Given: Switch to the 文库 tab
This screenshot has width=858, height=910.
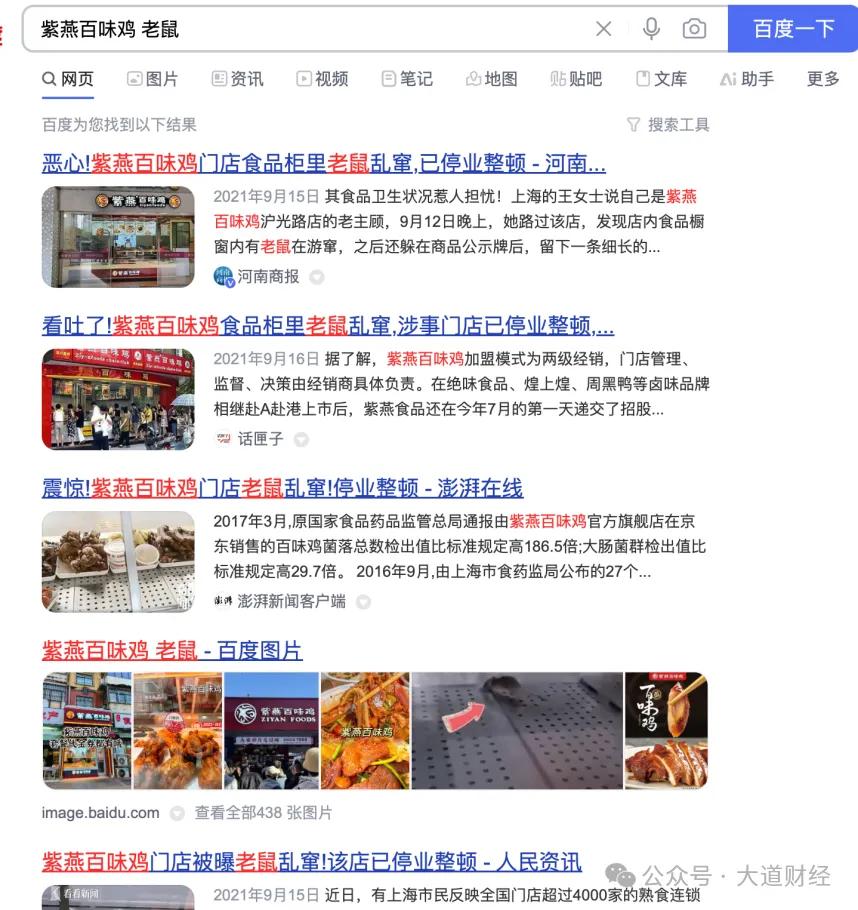Looking at the screenshot, I should (x=661, y=79).
